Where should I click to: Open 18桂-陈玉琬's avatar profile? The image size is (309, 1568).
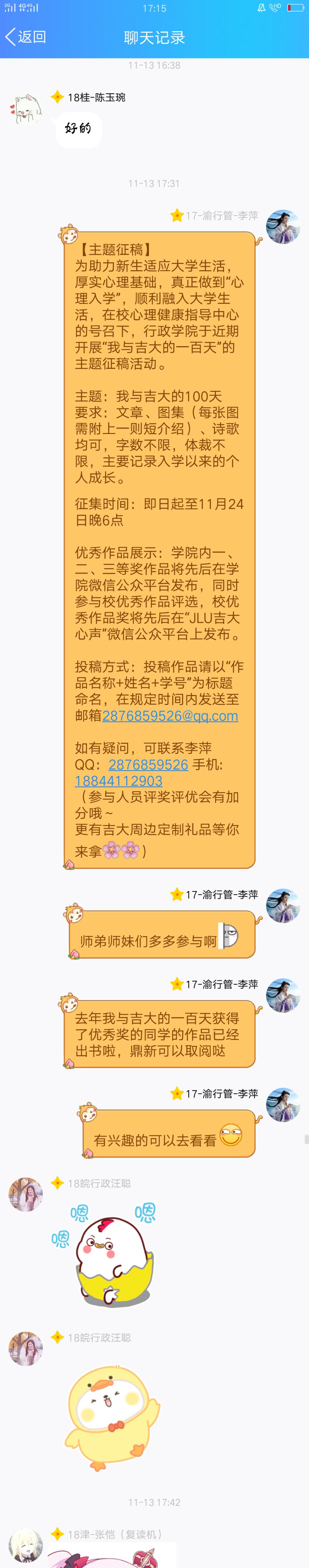(26, 110)
